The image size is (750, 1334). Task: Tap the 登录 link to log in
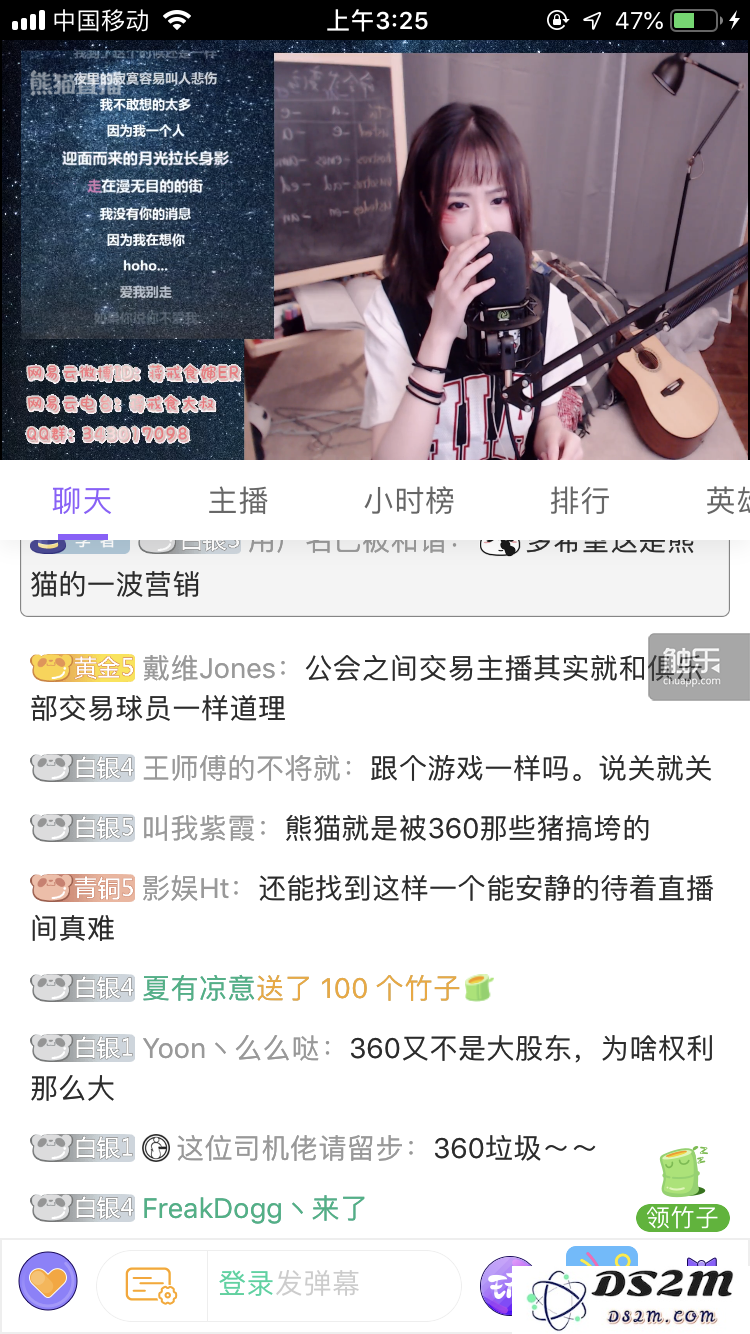pos(246,1283)
